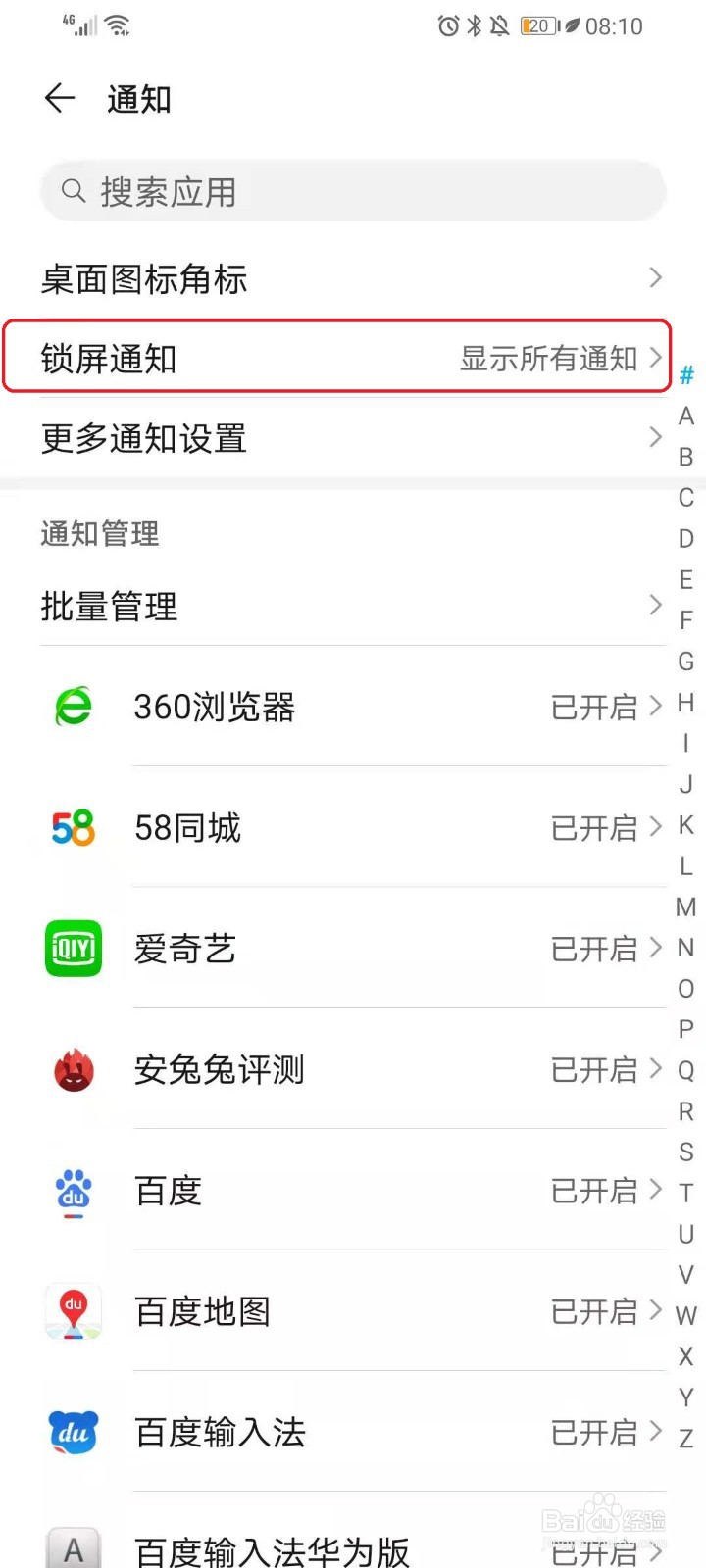Expand the 批量管理 entry
This screenshot has height=1568, width=706.
(655, 606)
